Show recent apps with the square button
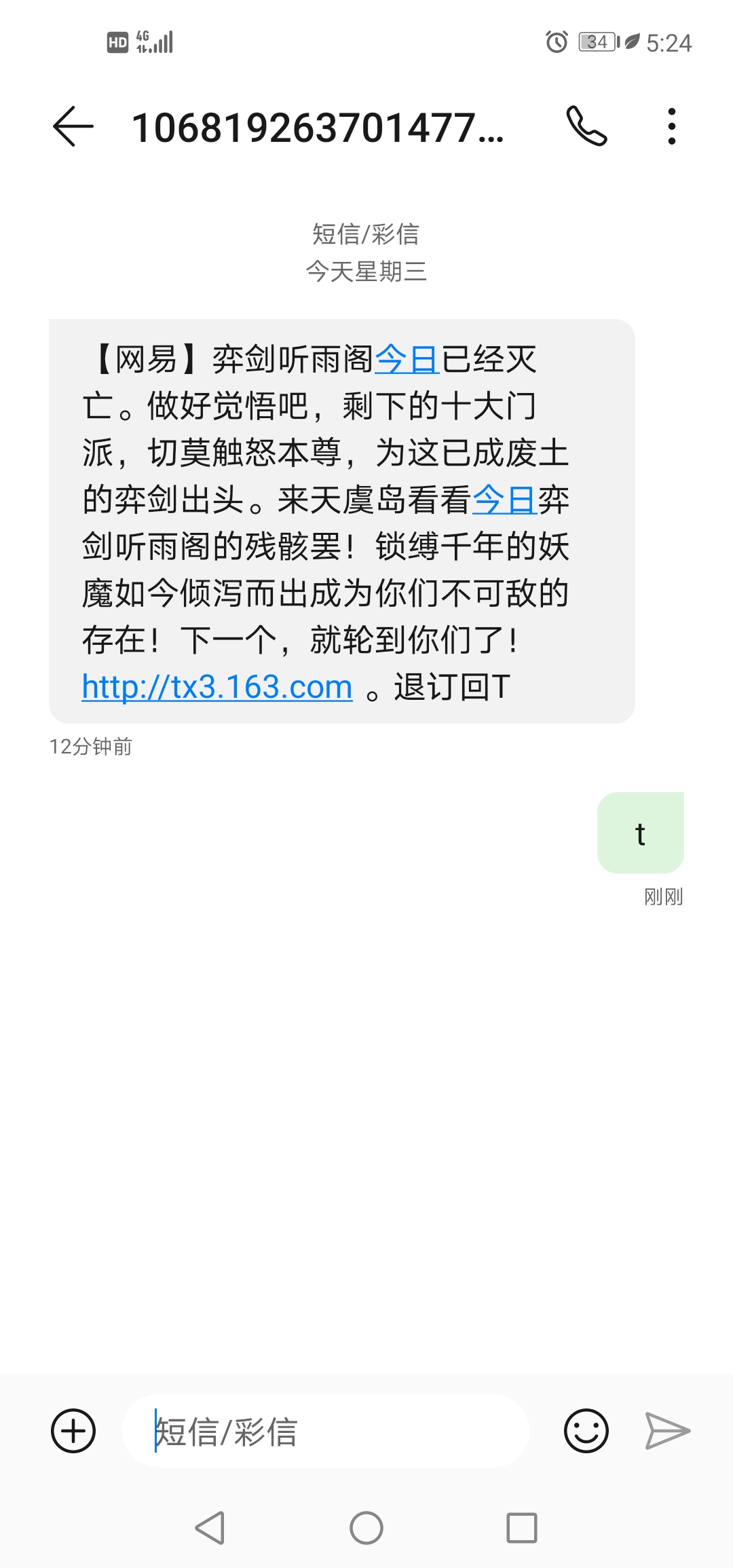Viewport: 733px width, 1568px height. [x=522, y=1528]
